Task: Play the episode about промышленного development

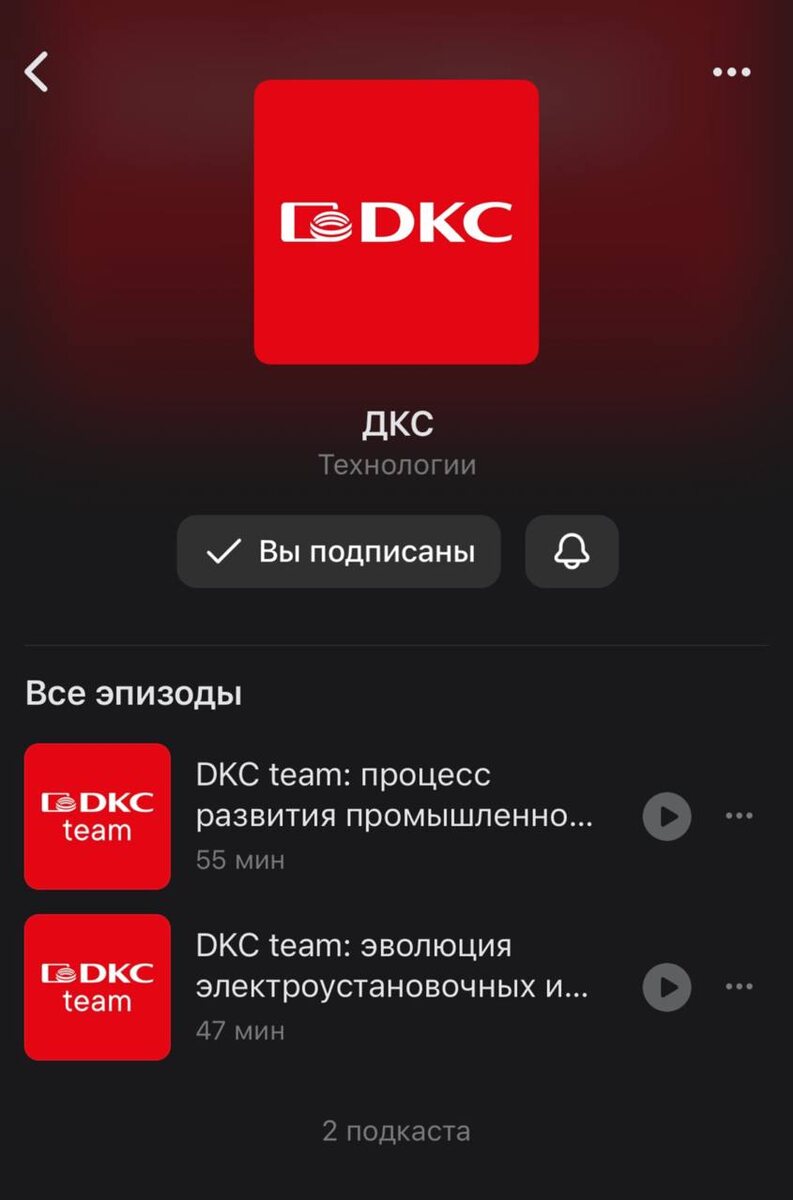Action: pos(666,817)
